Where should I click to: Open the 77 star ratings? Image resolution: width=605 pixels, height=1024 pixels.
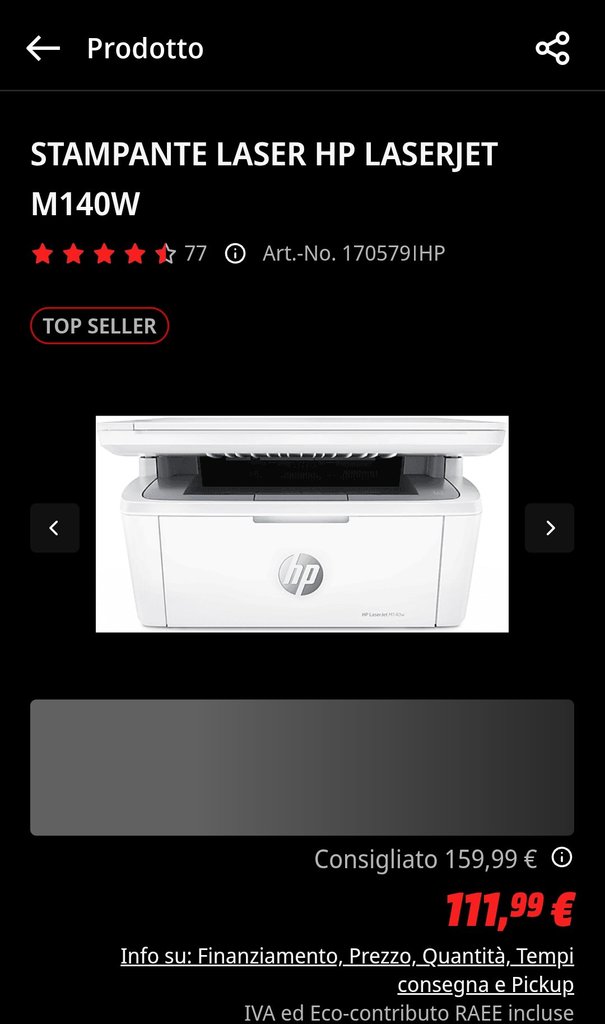pos(118,254)
